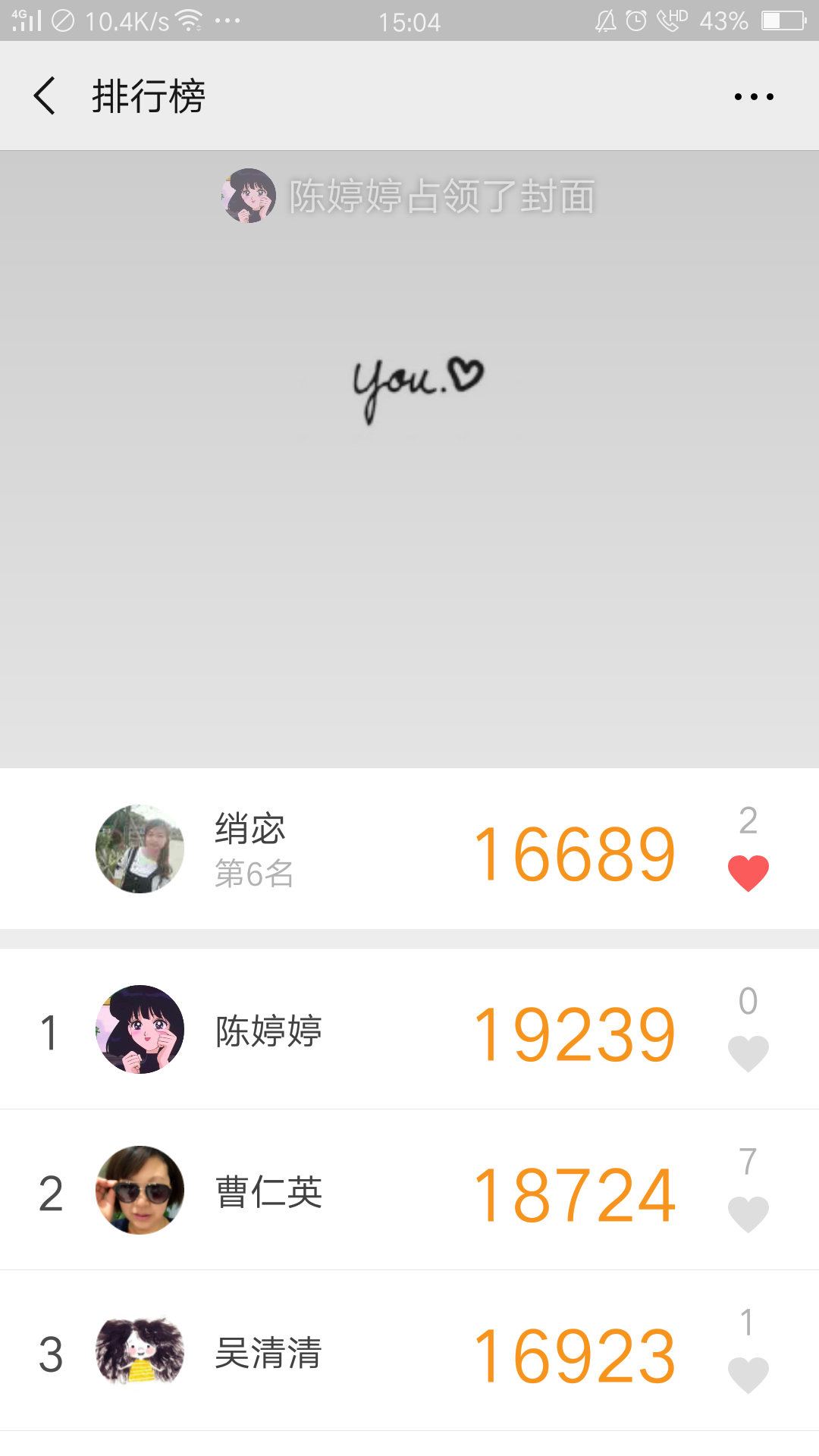Open the 绡宓 row ranked 第6名
This screenshot has width=819, height=1456.
click(x=341, y=849)
